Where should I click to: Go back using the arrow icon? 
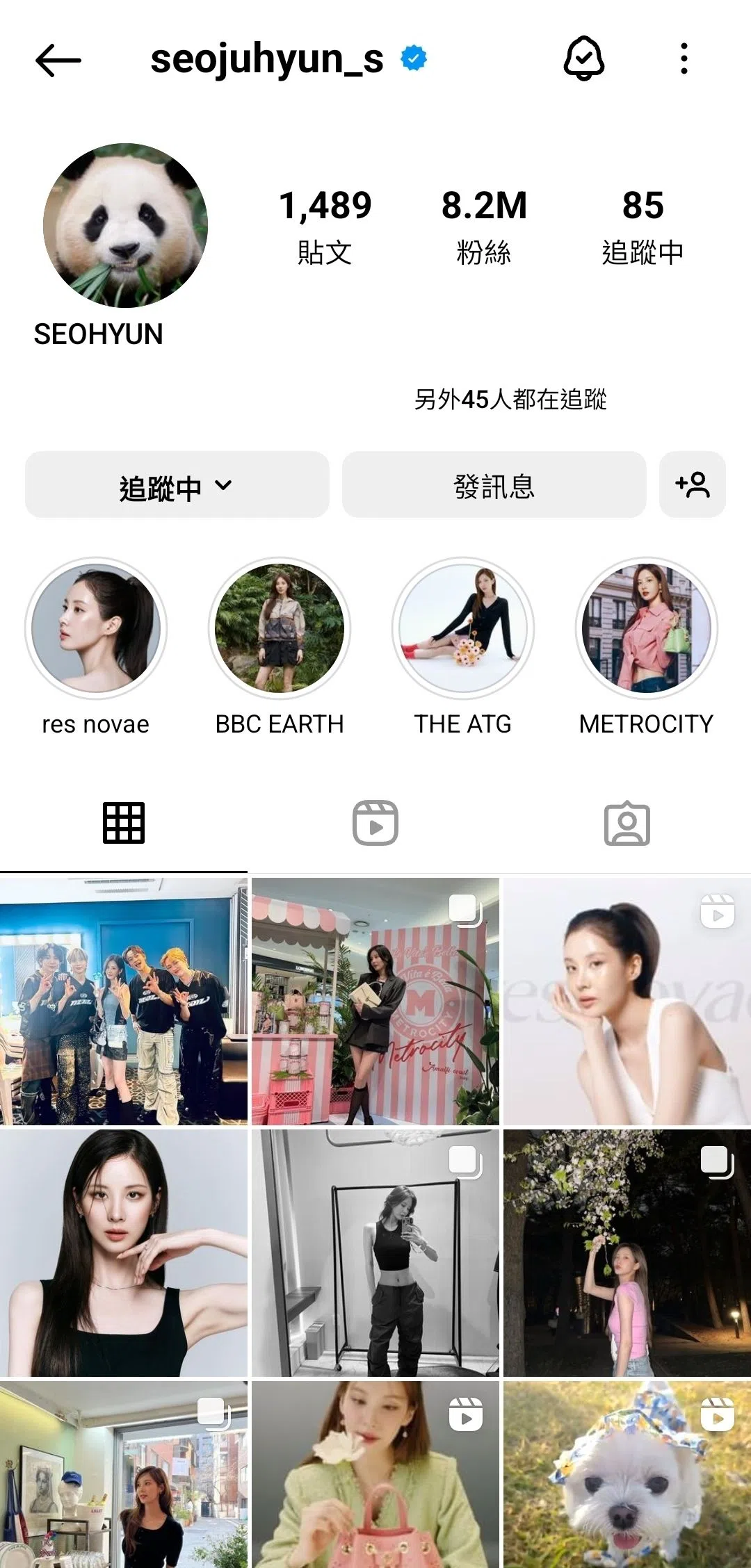pos(58,60)
